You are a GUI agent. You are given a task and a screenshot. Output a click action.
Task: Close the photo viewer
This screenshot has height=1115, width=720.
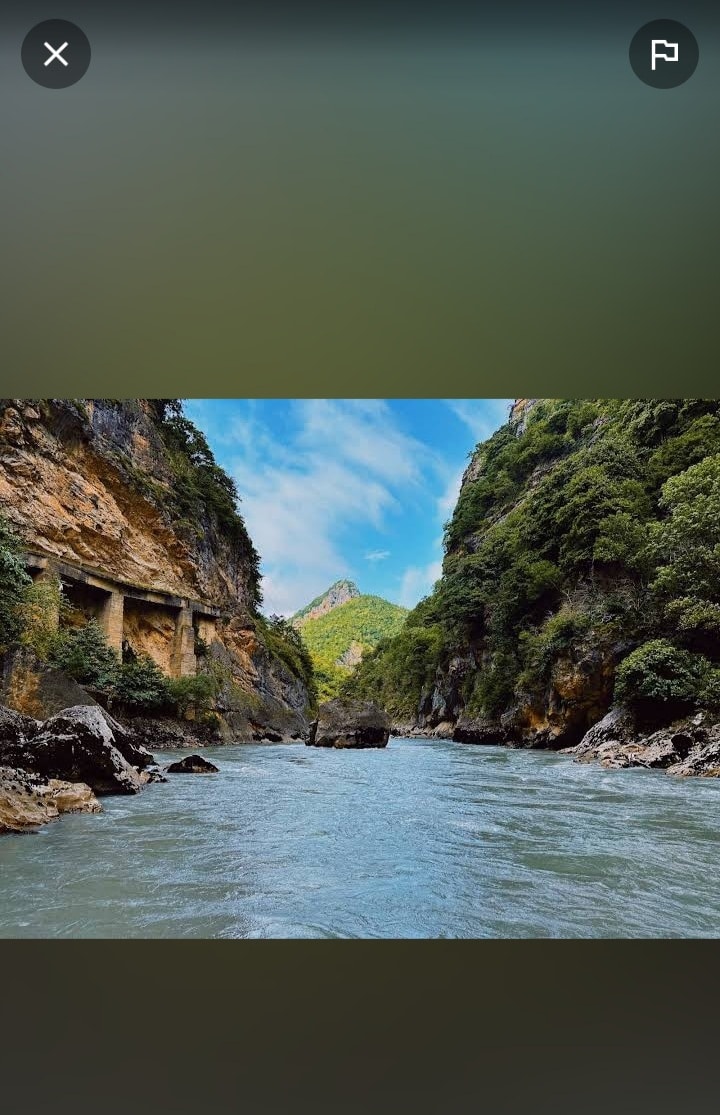(56, 54)
